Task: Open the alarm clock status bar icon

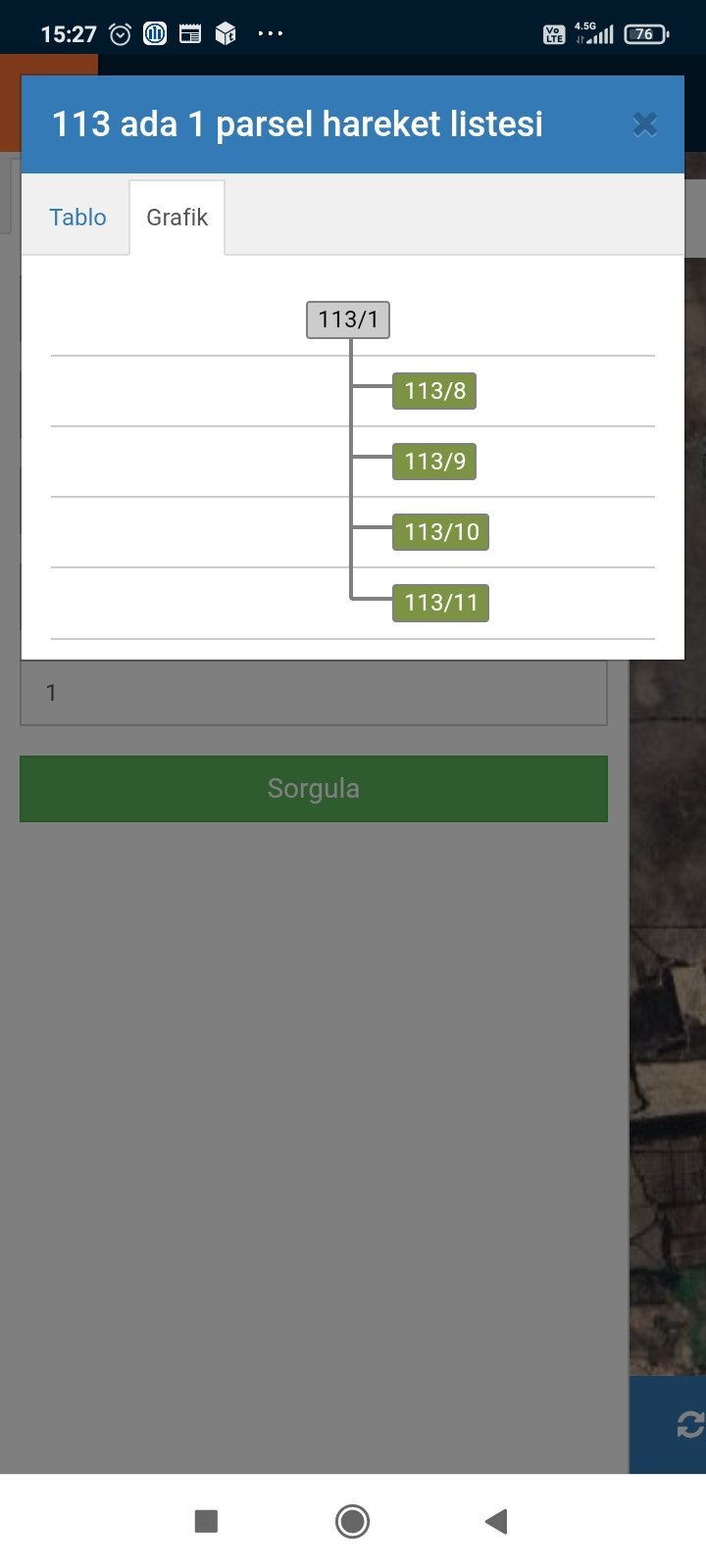Action: [x=120, y=32]
